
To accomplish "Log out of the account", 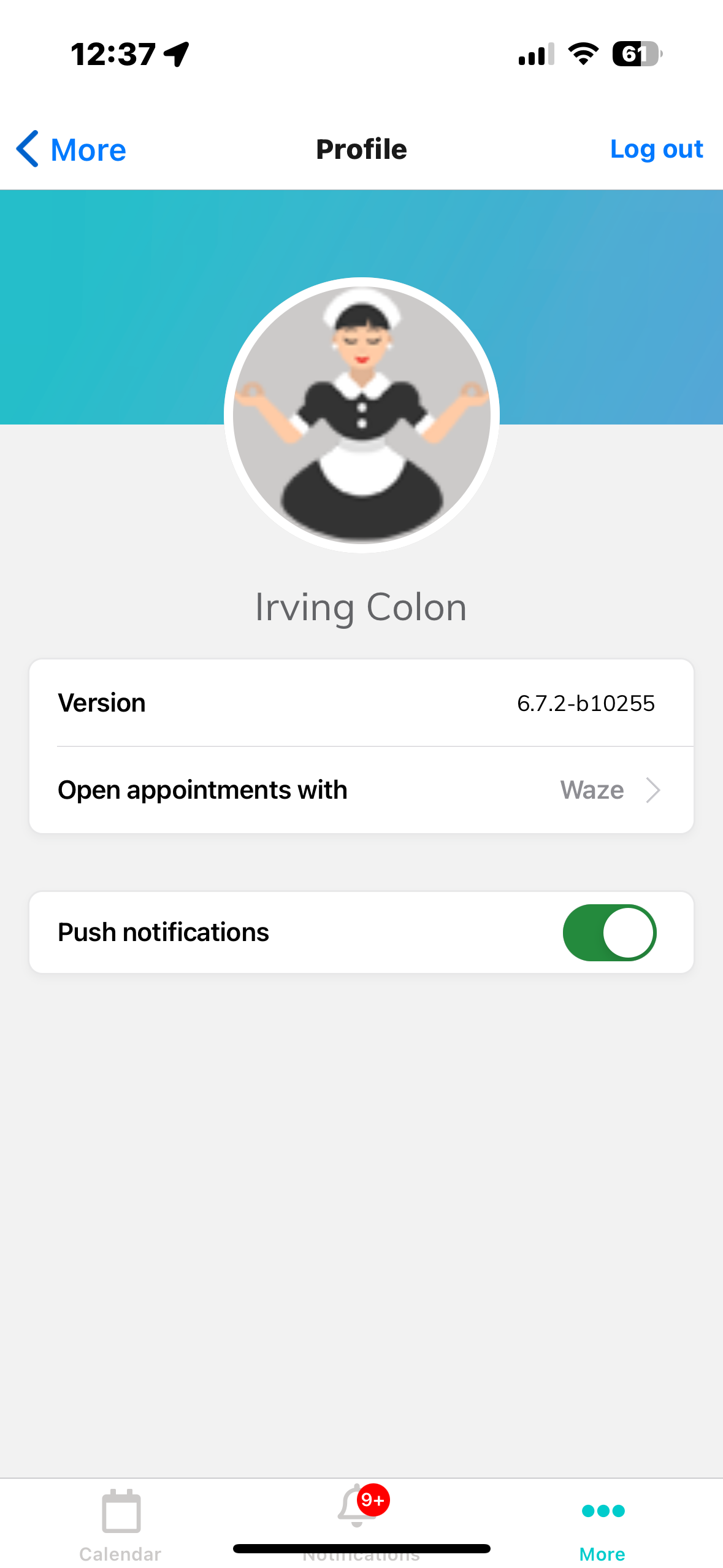I will [x=656, y=149].
